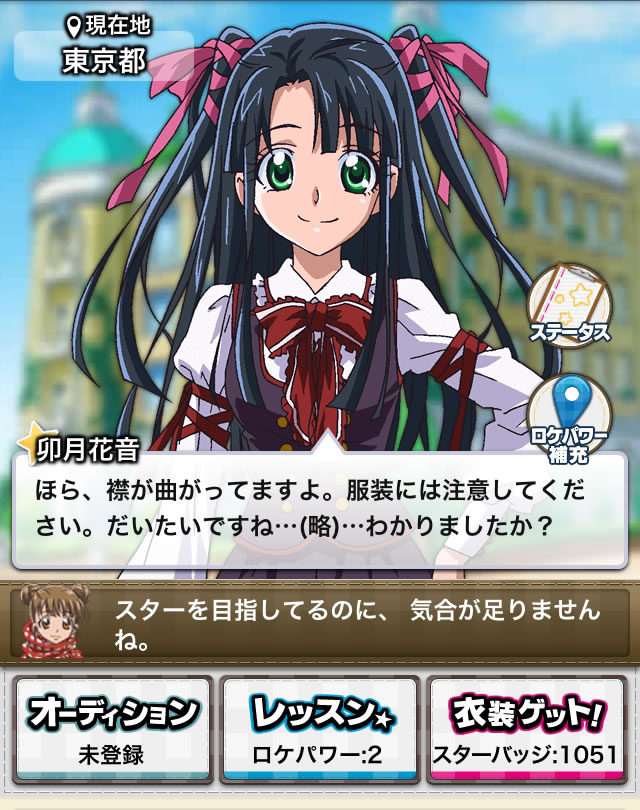The width and height of the screenshot is (640, 810).
Task: Open the オーディション audition menu
Action: pos(111,729)
